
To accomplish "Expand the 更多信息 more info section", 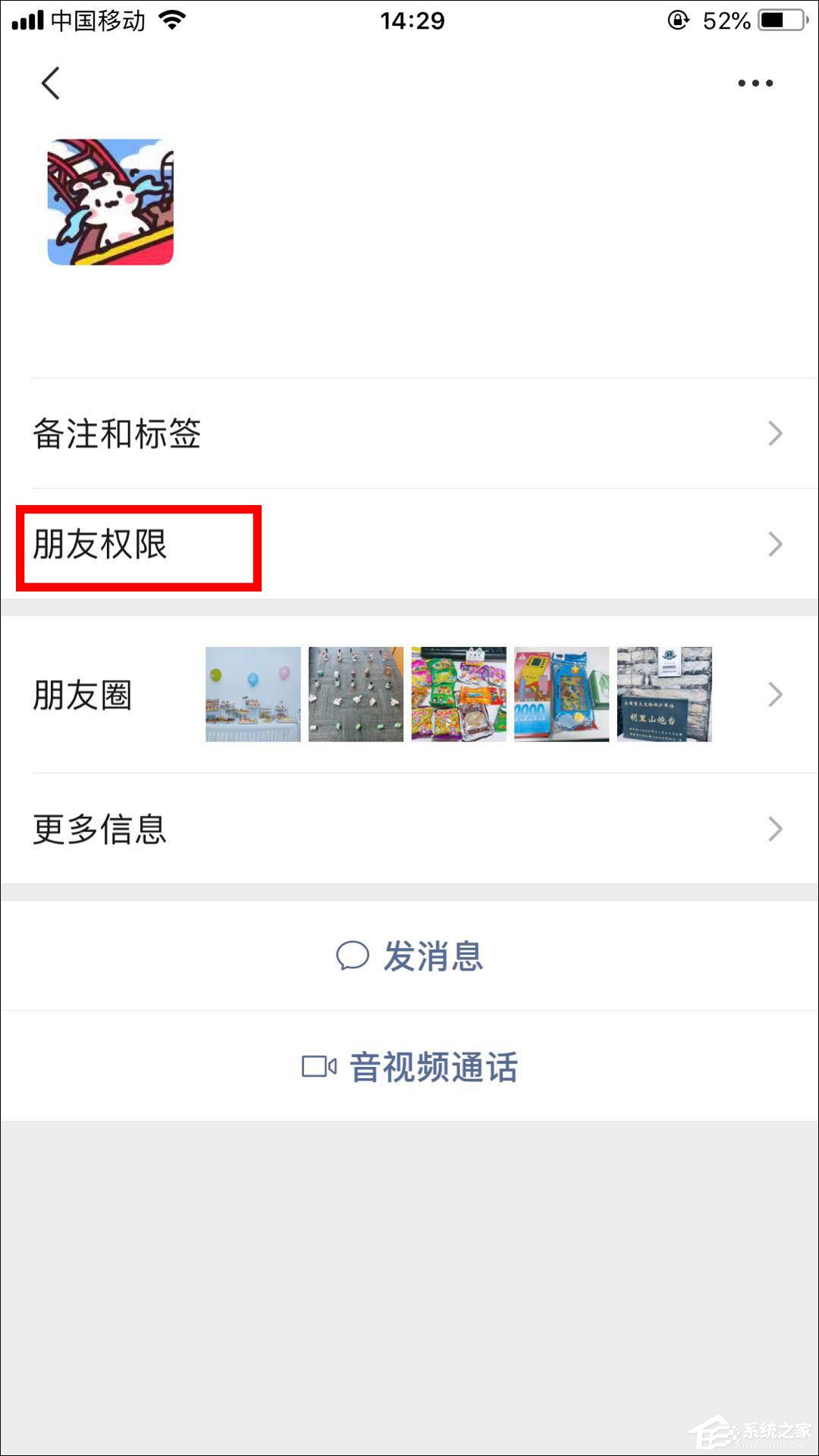I will tap(409, 829).
